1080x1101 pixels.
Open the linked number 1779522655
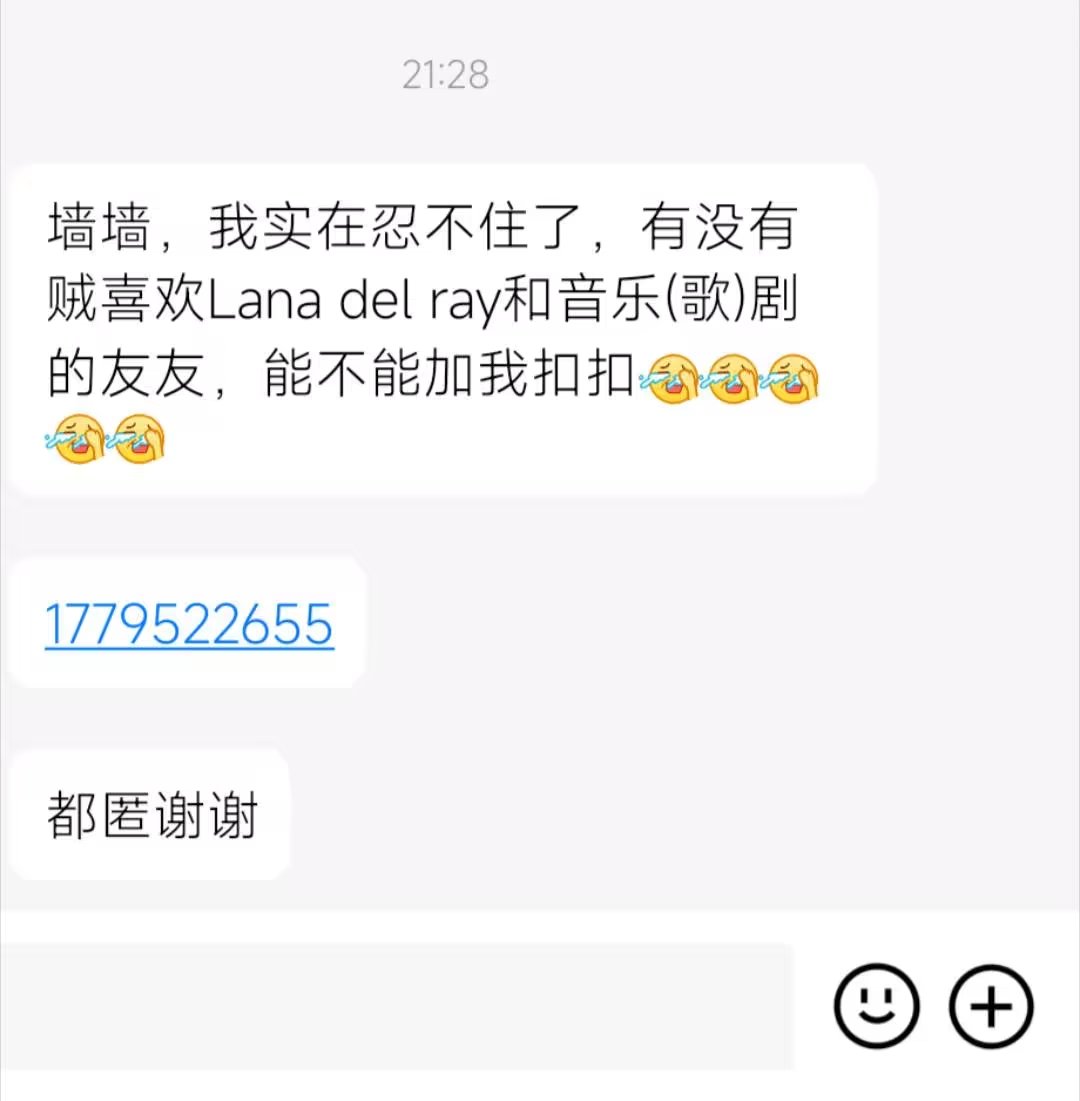(x=189, y=625)
